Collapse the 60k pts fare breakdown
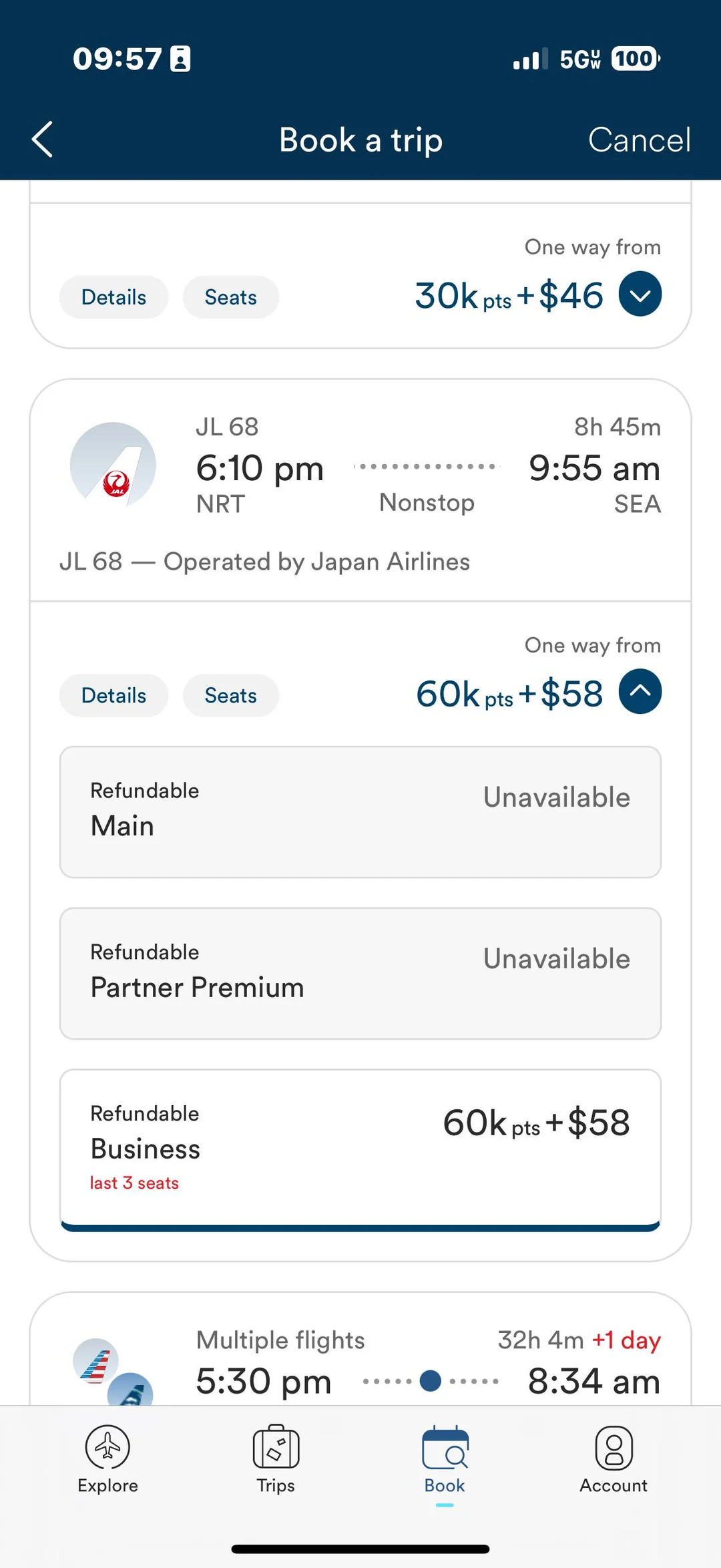 coord(639,693)
